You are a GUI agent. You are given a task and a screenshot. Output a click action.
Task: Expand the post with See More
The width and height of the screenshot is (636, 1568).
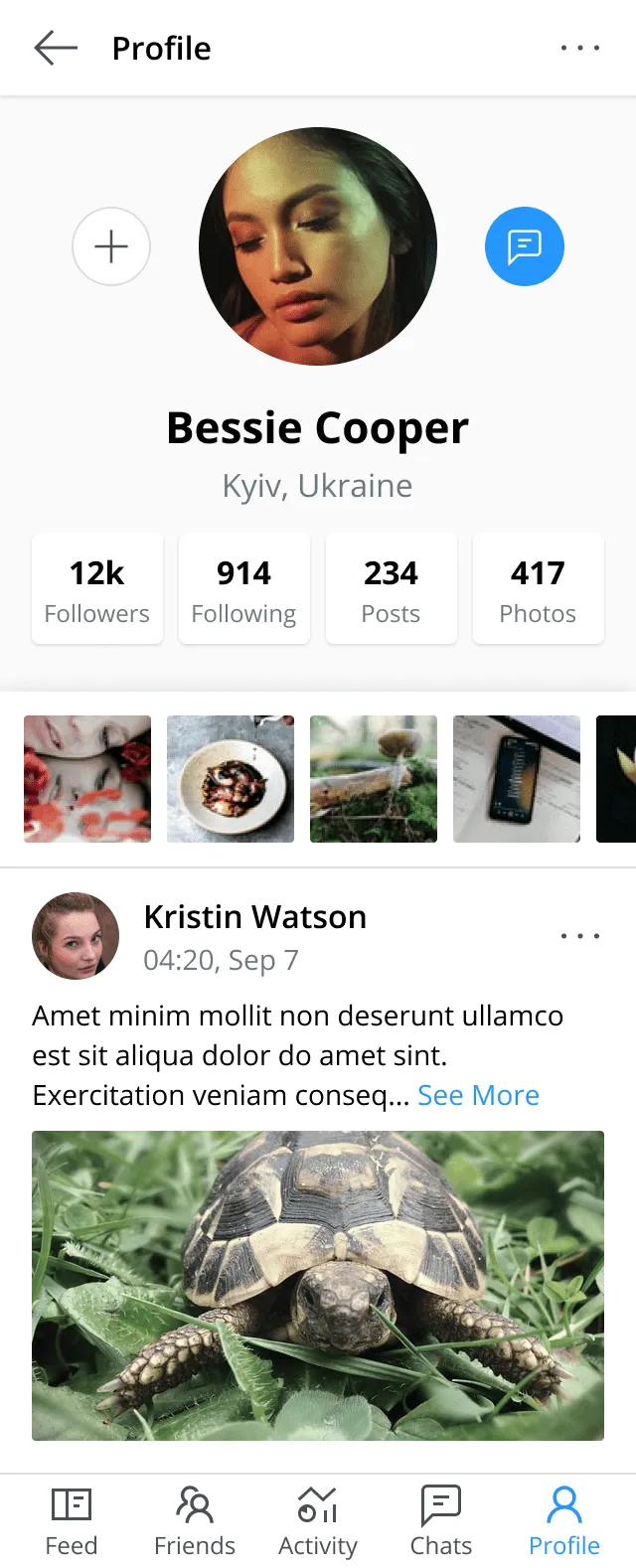click(478, 1095)
